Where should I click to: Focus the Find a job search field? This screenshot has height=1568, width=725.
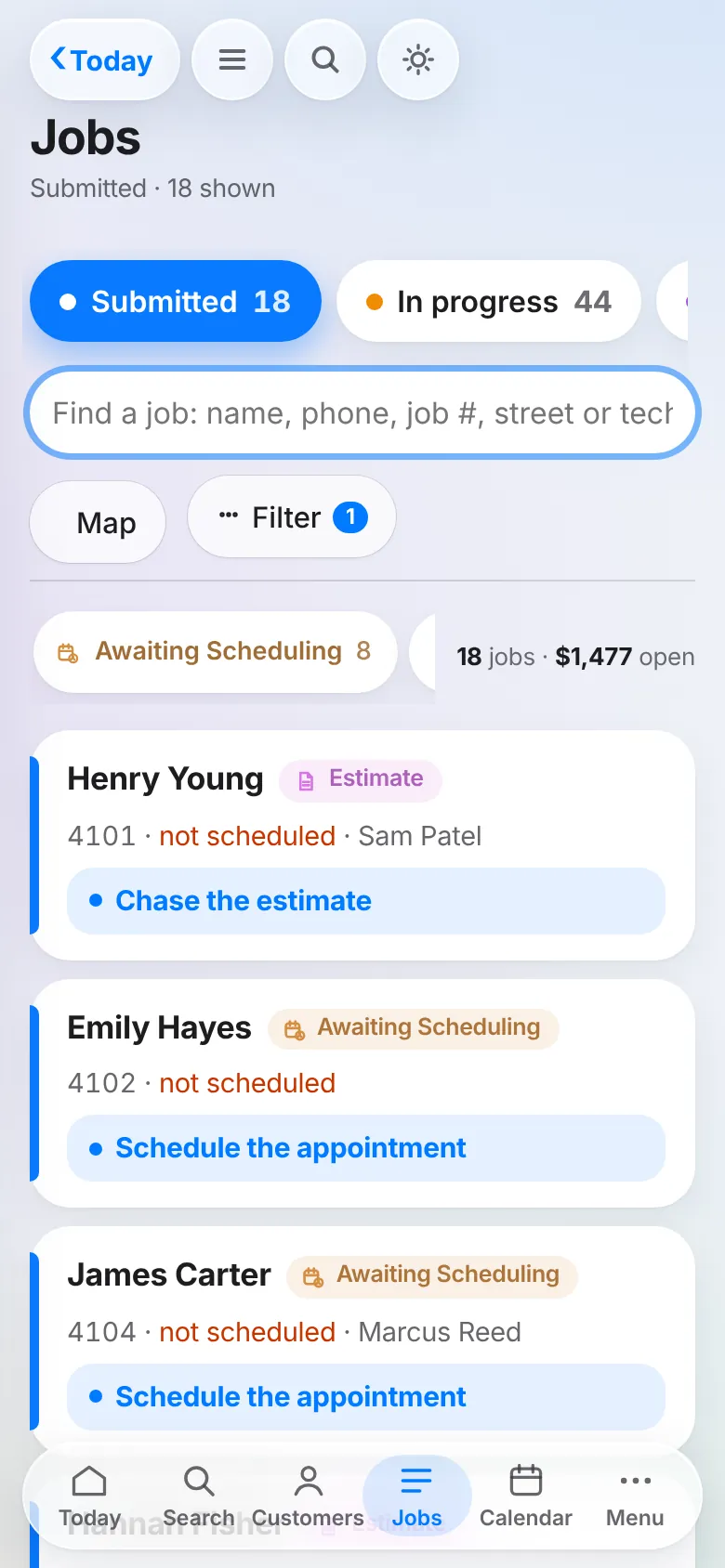(362, 412)
